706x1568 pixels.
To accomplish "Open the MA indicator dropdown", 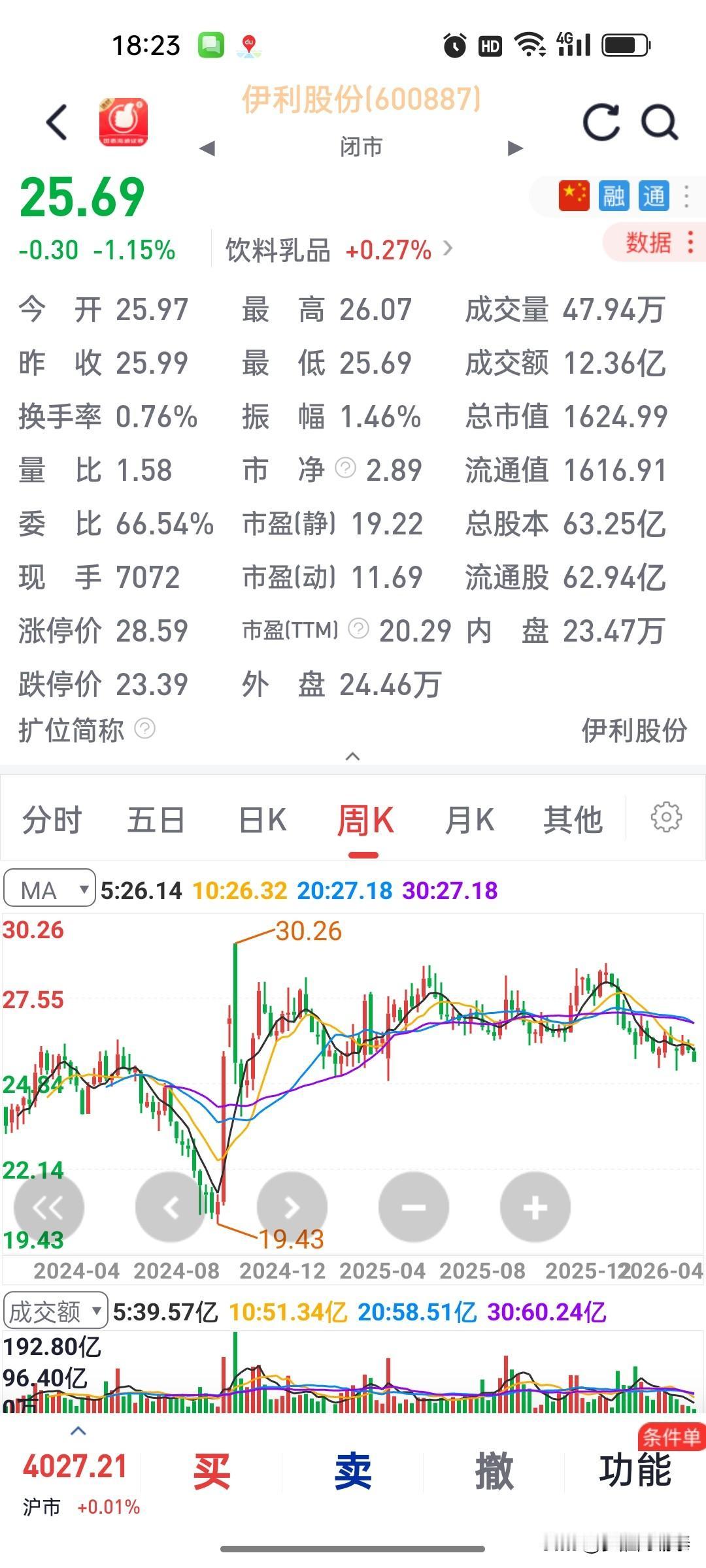I will coord(49,889).
